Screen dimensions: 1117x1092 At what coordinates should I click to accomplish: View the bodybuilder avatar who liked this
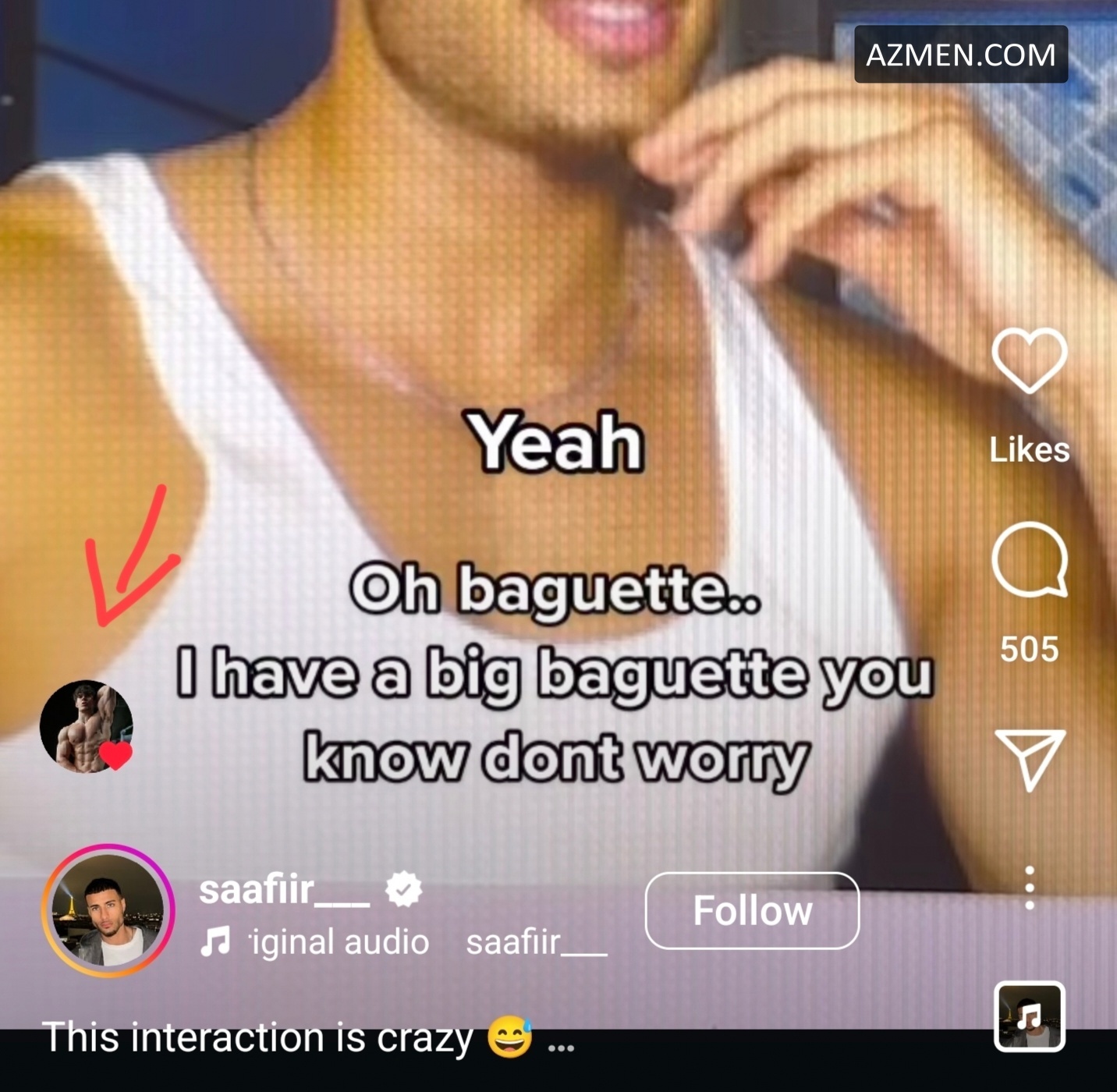[x=86, y=726]
